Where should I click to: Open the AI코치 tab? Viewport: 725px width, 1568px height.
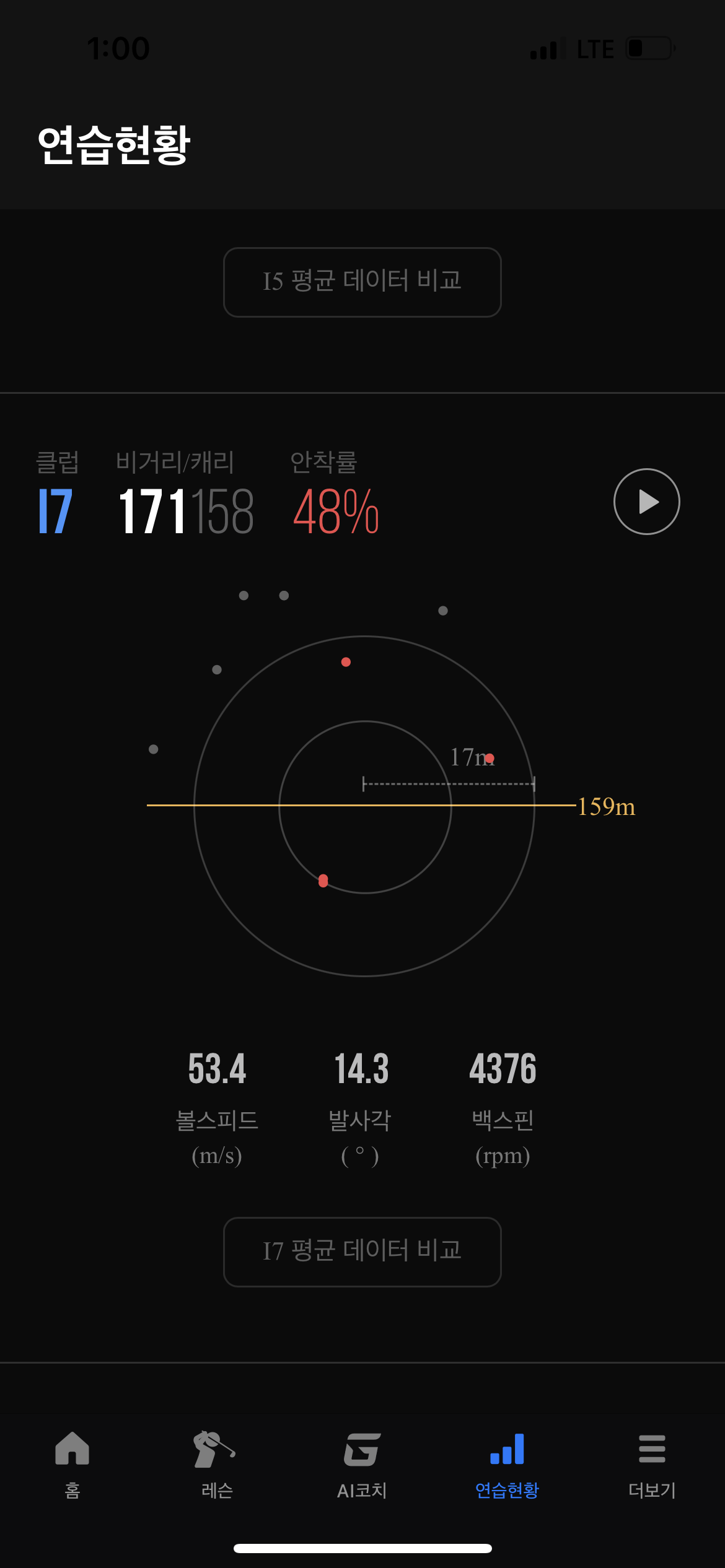pyautogui.click(x=362, y=1464)
